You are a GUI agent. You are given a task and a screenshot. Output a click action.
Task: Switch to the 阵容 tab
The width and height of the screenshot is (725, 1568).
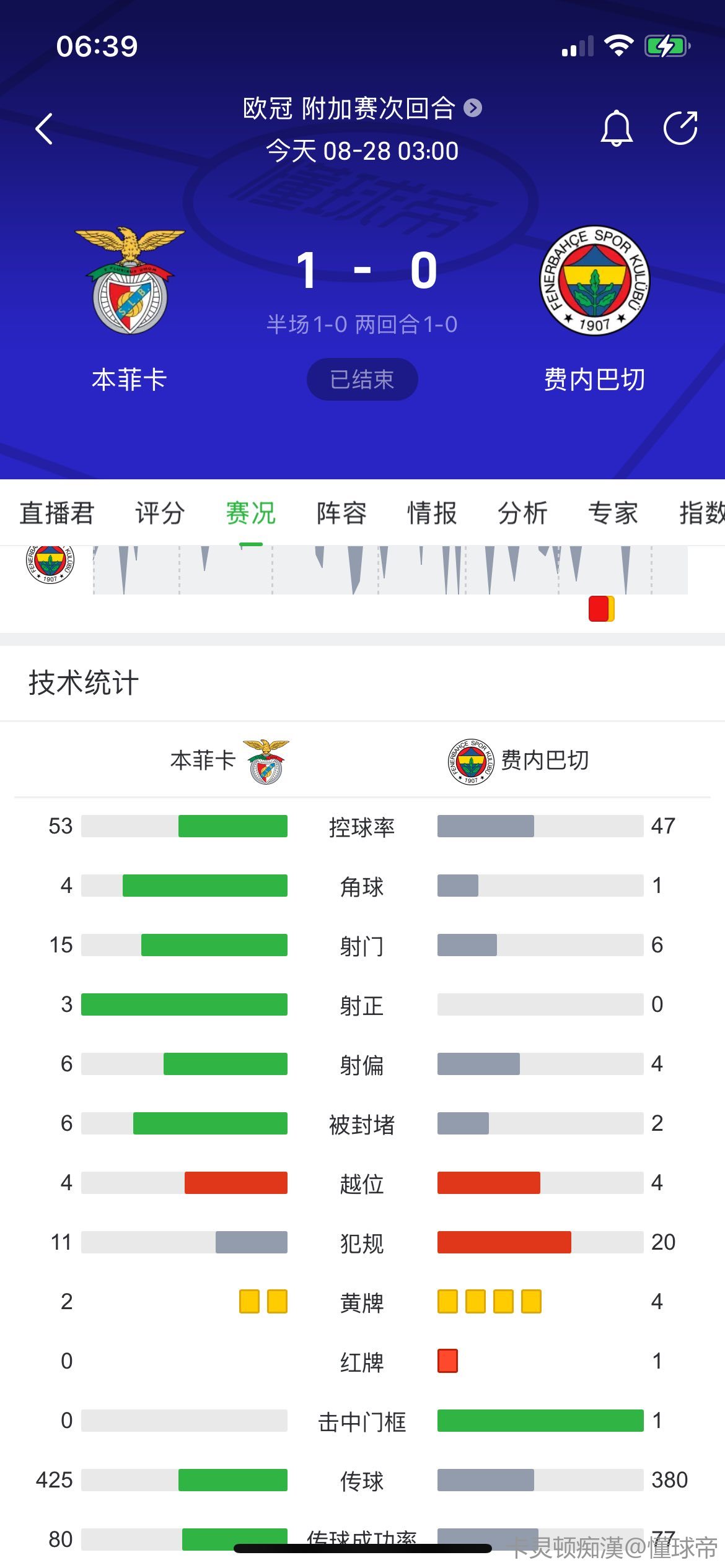(x=341, y=513)
